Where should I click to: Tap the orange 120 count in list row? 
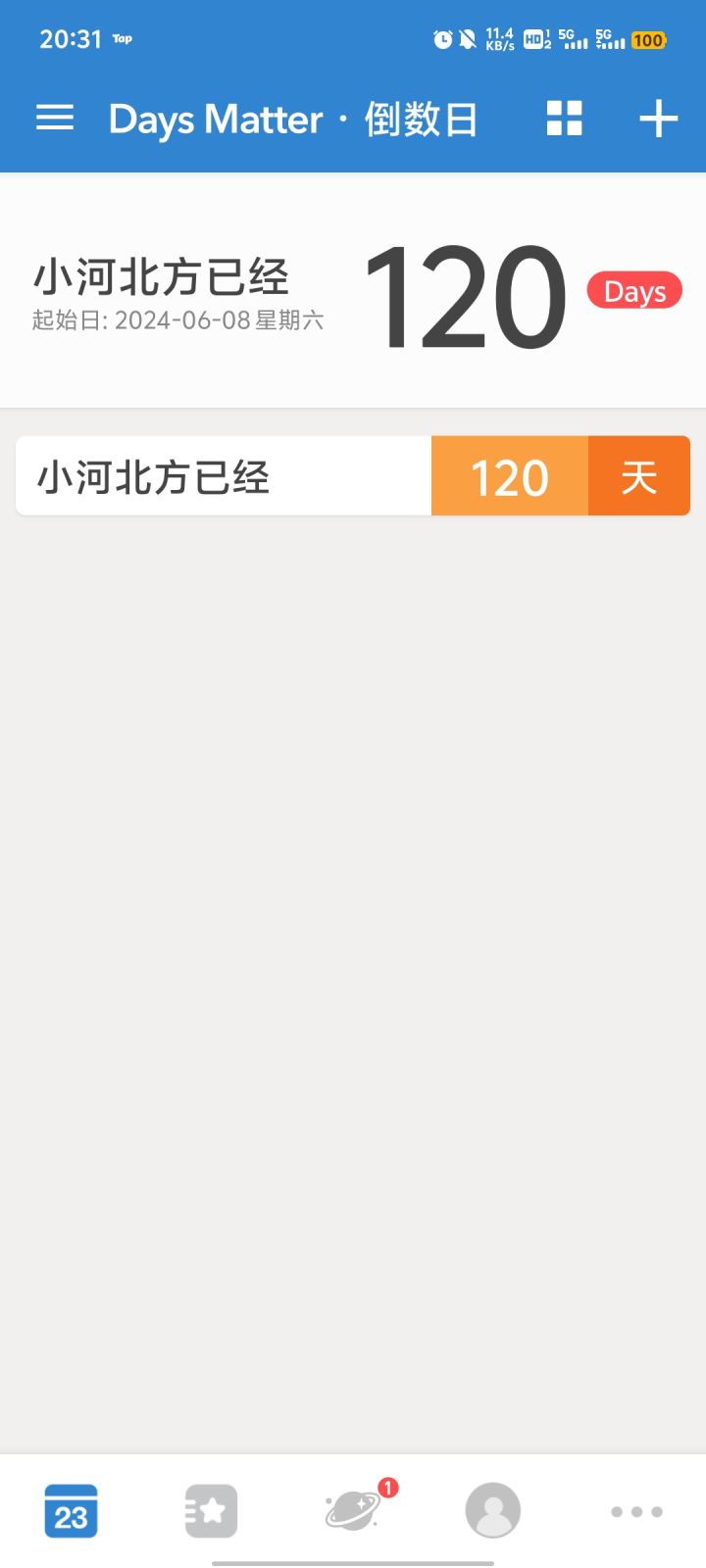point(509,475)
